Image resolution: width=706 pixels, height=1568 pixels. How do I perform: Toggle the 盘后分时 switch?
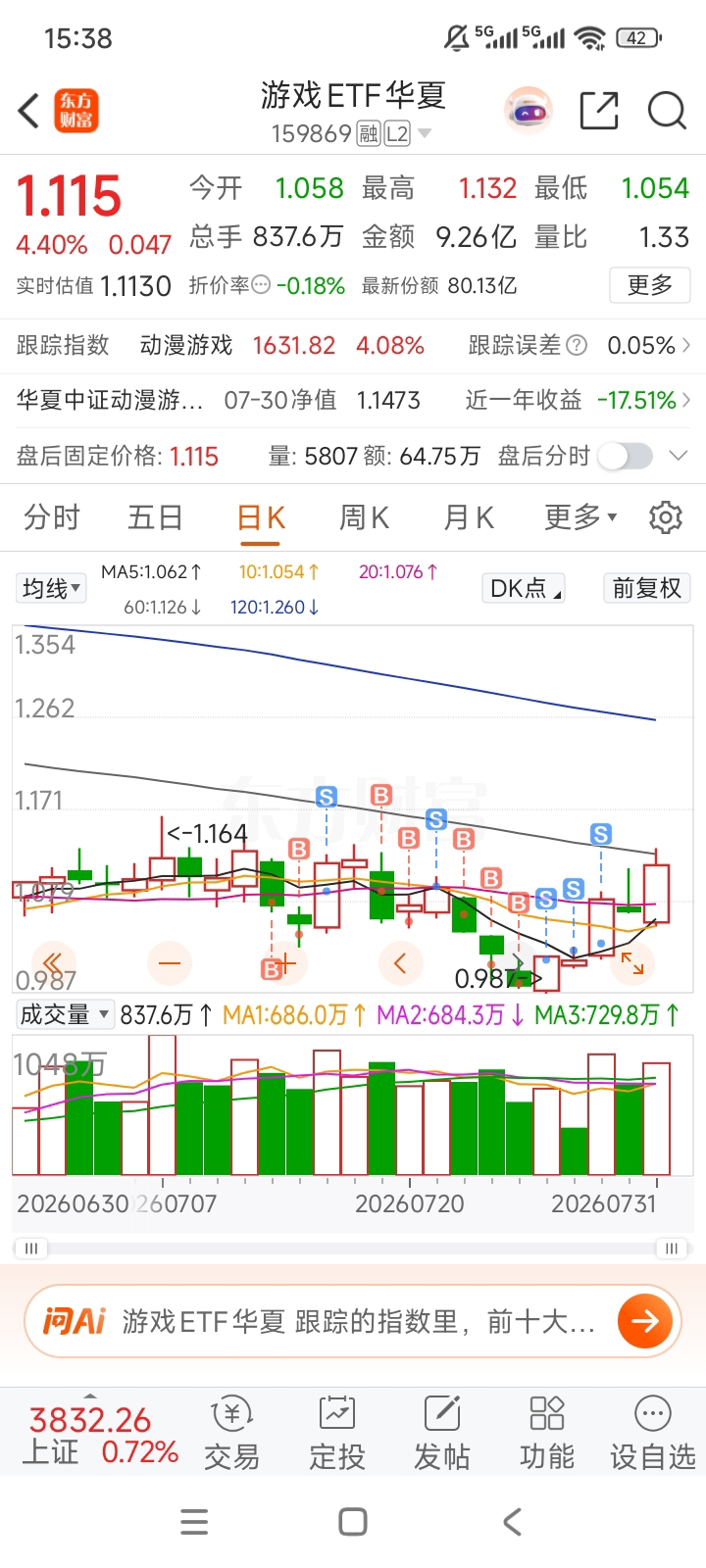click(626, 457)
